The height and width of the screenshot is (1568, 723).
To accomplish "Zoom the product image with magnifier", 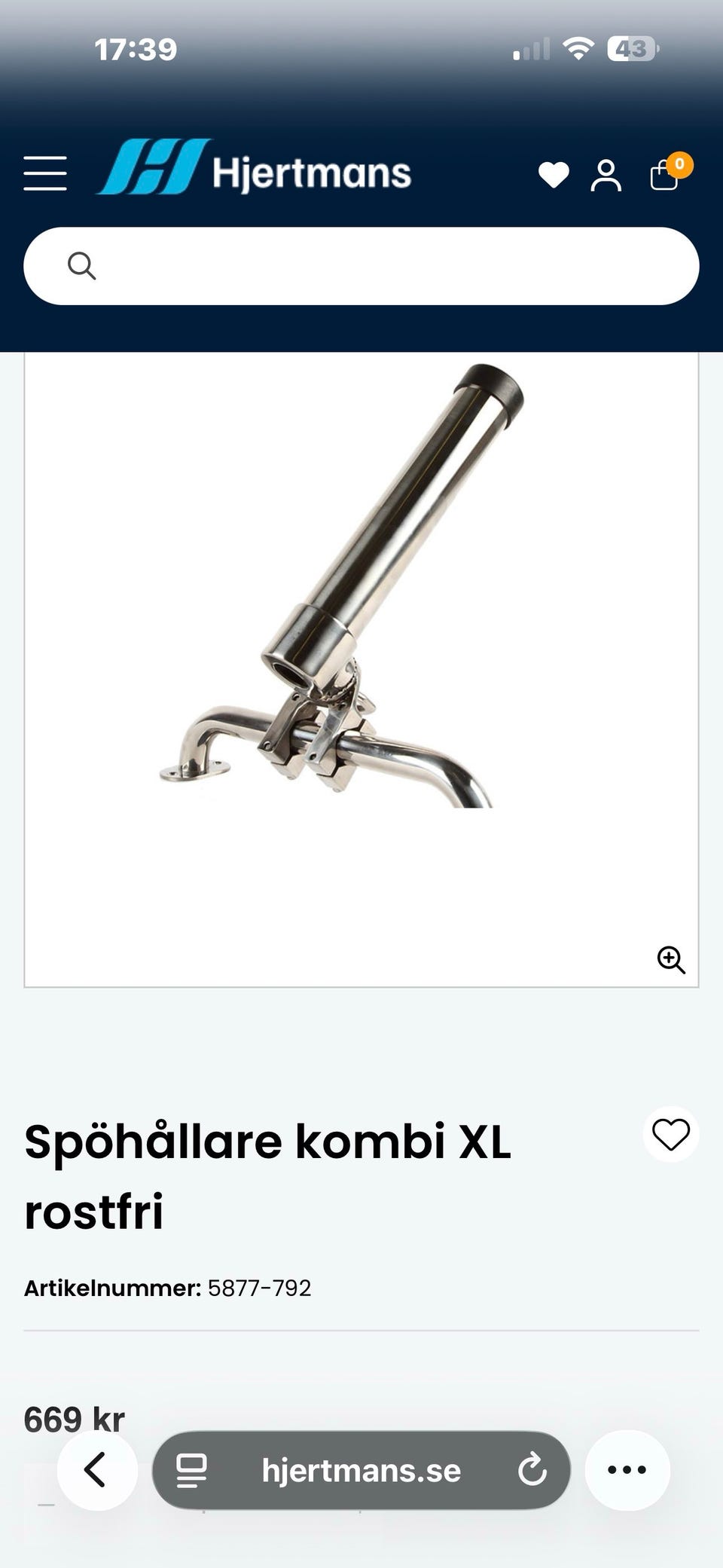I will (671, 960).
